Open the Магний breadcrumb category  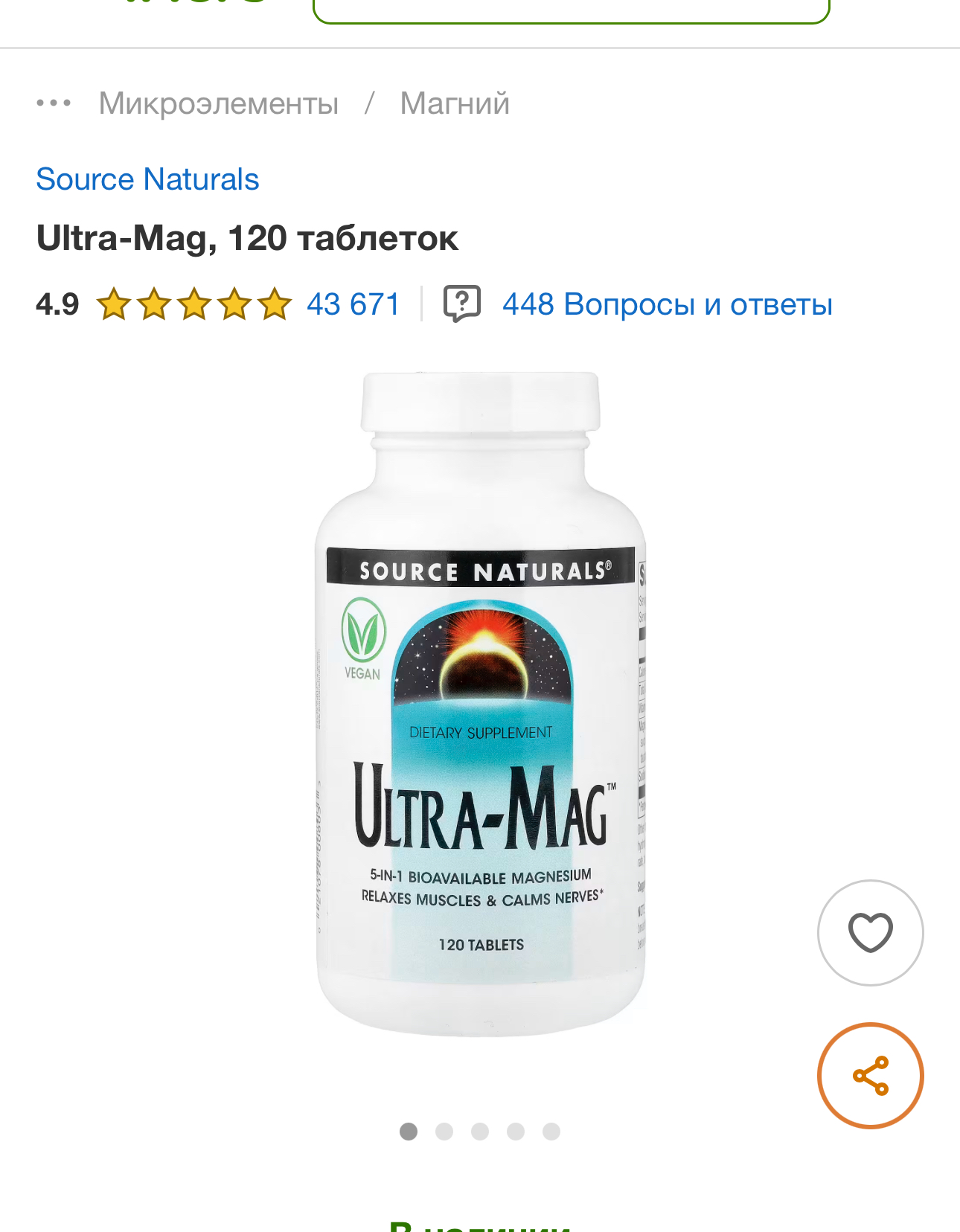tap(455, 103)
